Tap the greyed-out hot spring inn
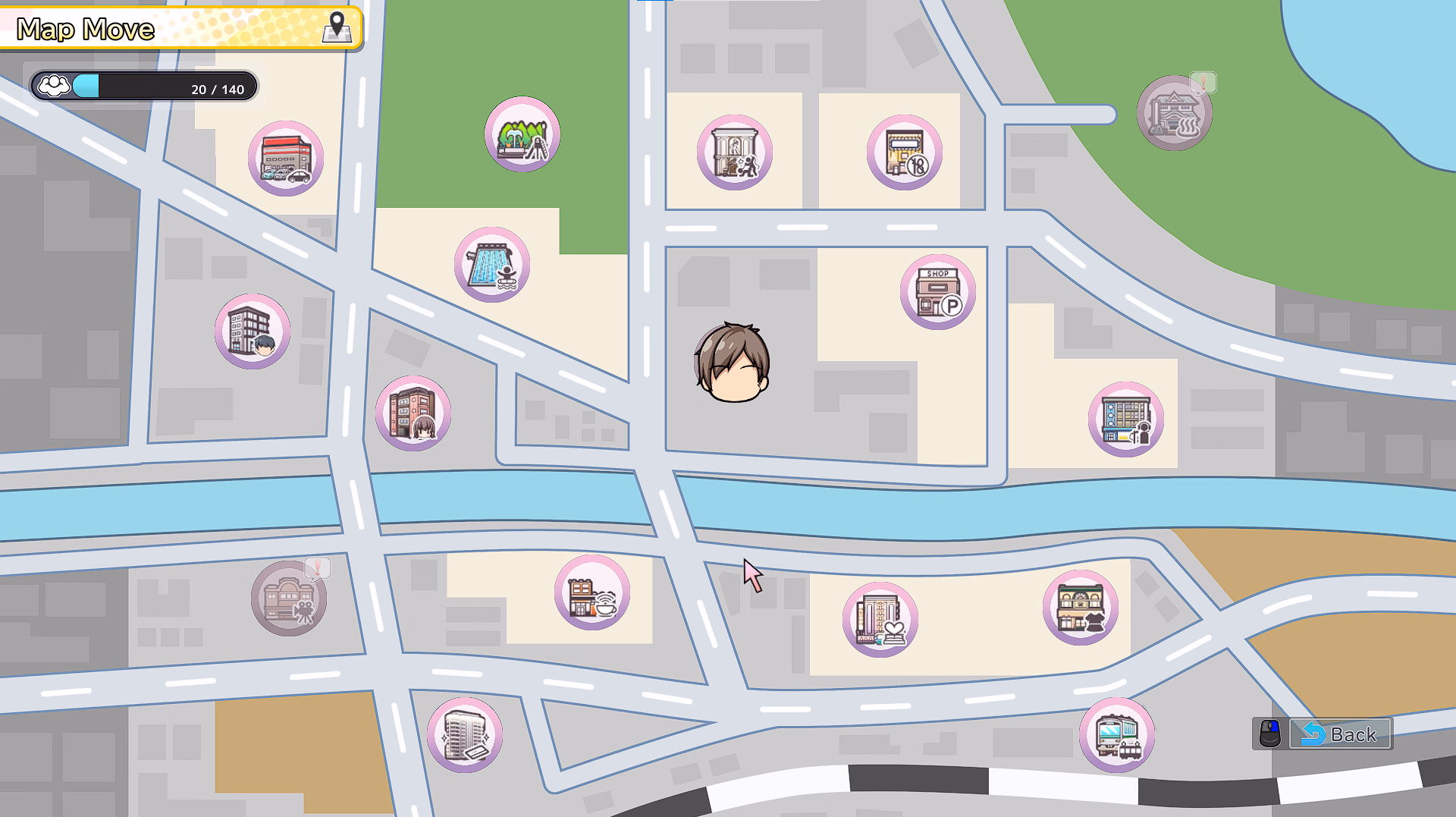1456x817 pixels. pyautogui.click(x=1174, y=114)
